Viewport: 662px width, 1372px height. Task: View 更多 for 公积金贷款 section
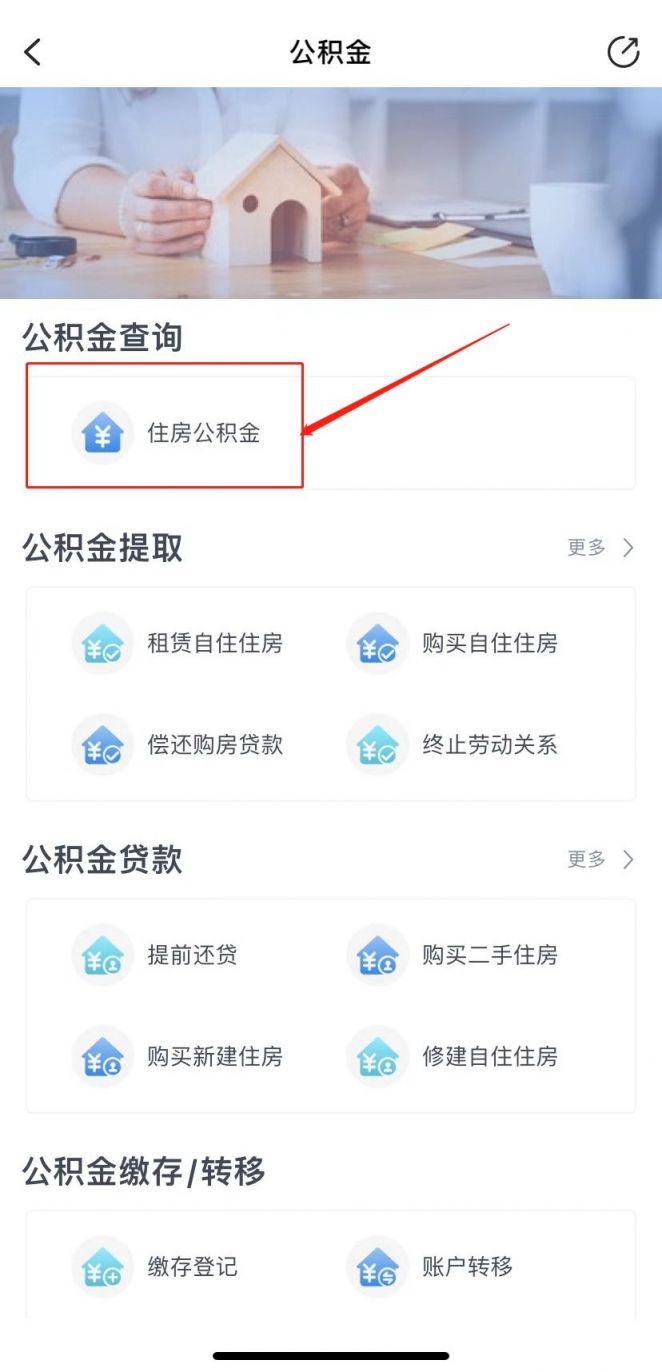(x=600, y=859)
